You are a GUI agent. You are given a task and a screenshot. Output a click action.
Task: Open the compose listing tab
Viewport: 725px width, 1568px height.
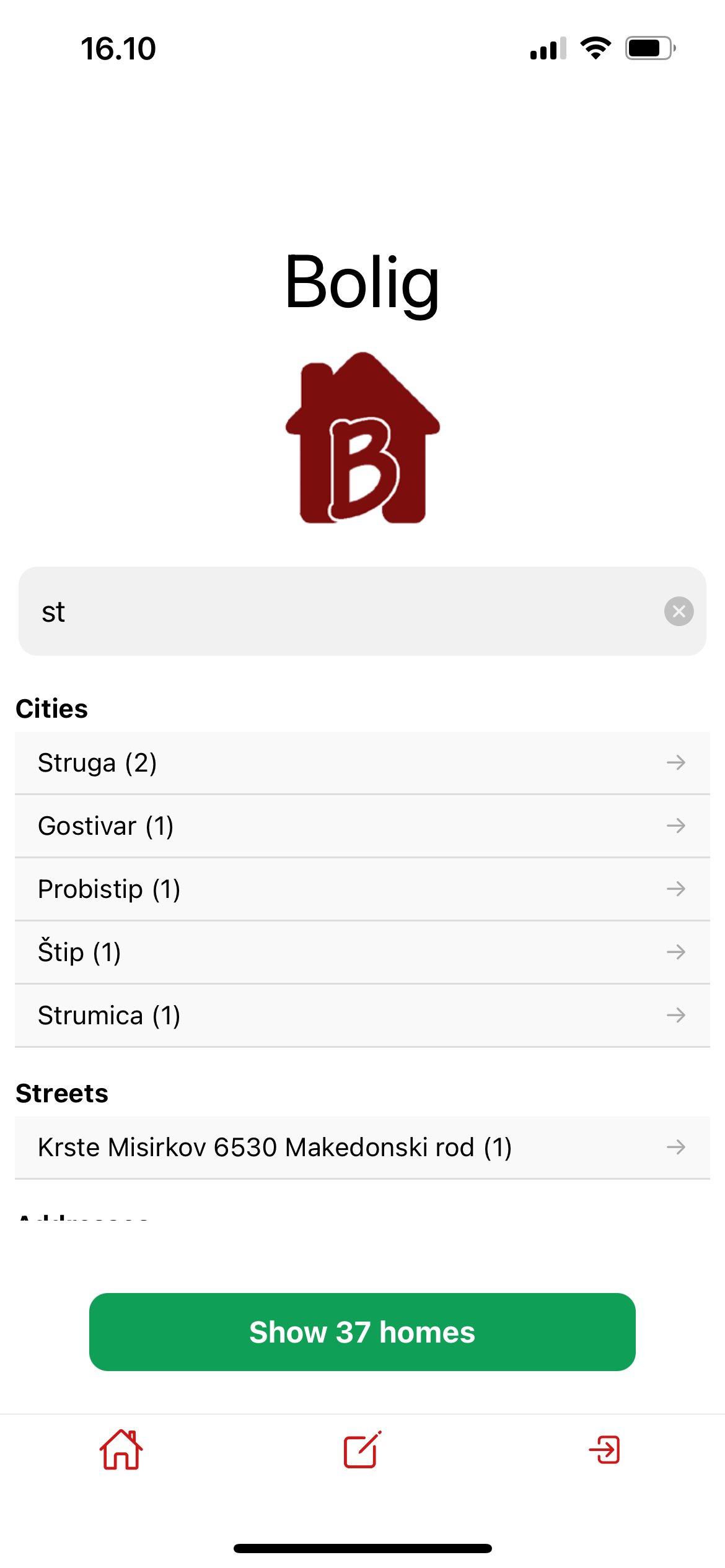pos(362,1450)
